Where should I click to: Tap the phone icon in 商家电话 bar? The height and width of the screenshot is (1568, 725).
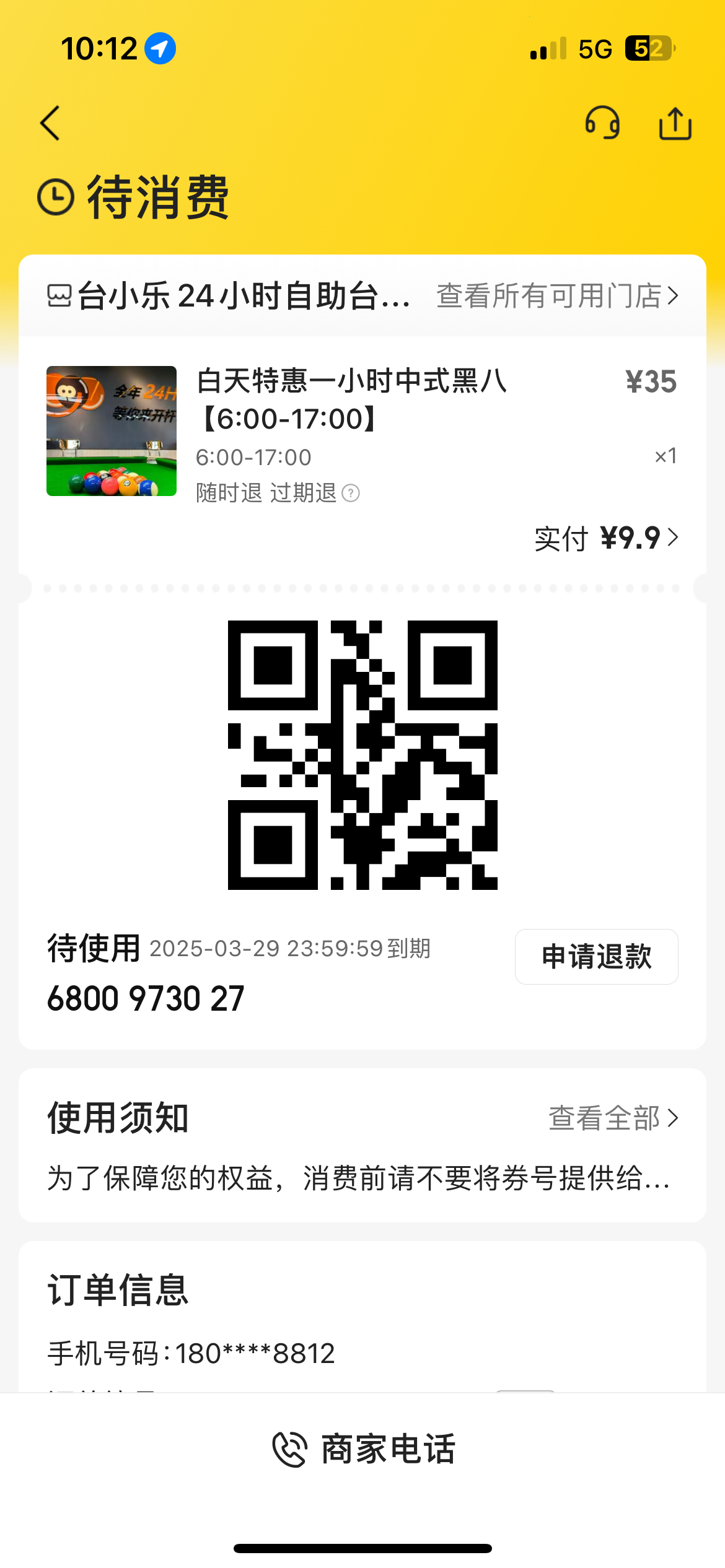pos(289,1448)
